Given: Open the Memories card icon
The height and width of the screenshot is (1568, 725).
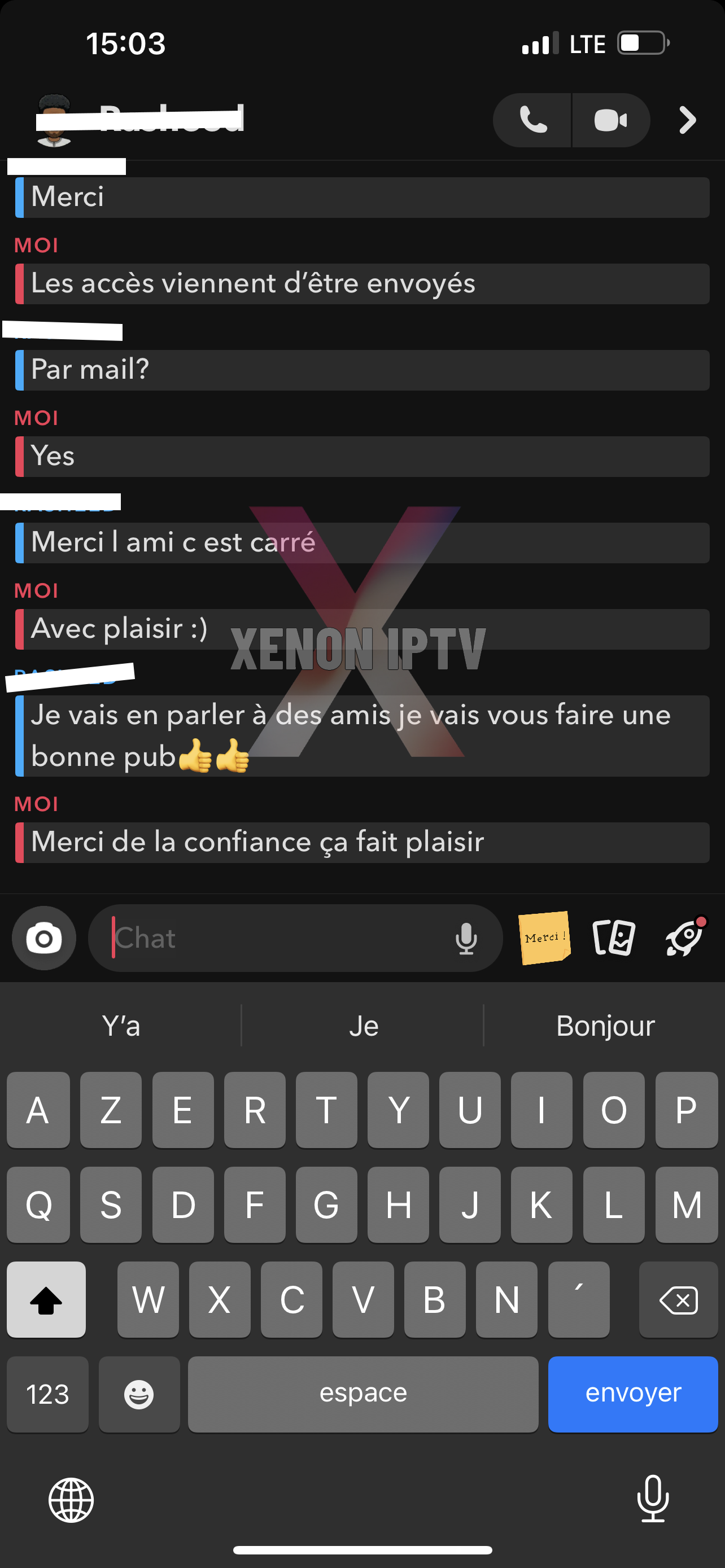Looking at the screenshot, I should point(614,938).
